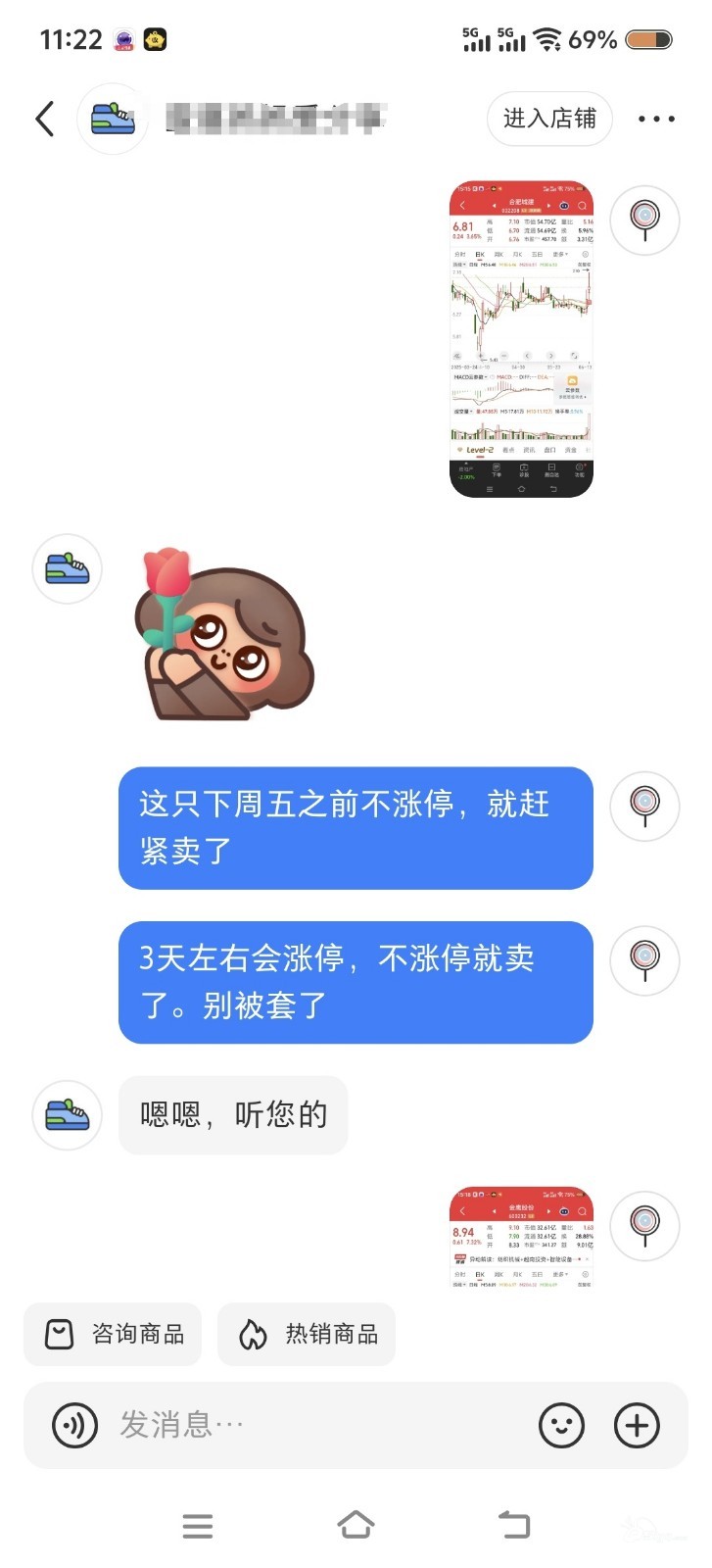Tap 进入店铺 to enter the shop
Viewport: 712px width, 1568px height.
point(549,119)
